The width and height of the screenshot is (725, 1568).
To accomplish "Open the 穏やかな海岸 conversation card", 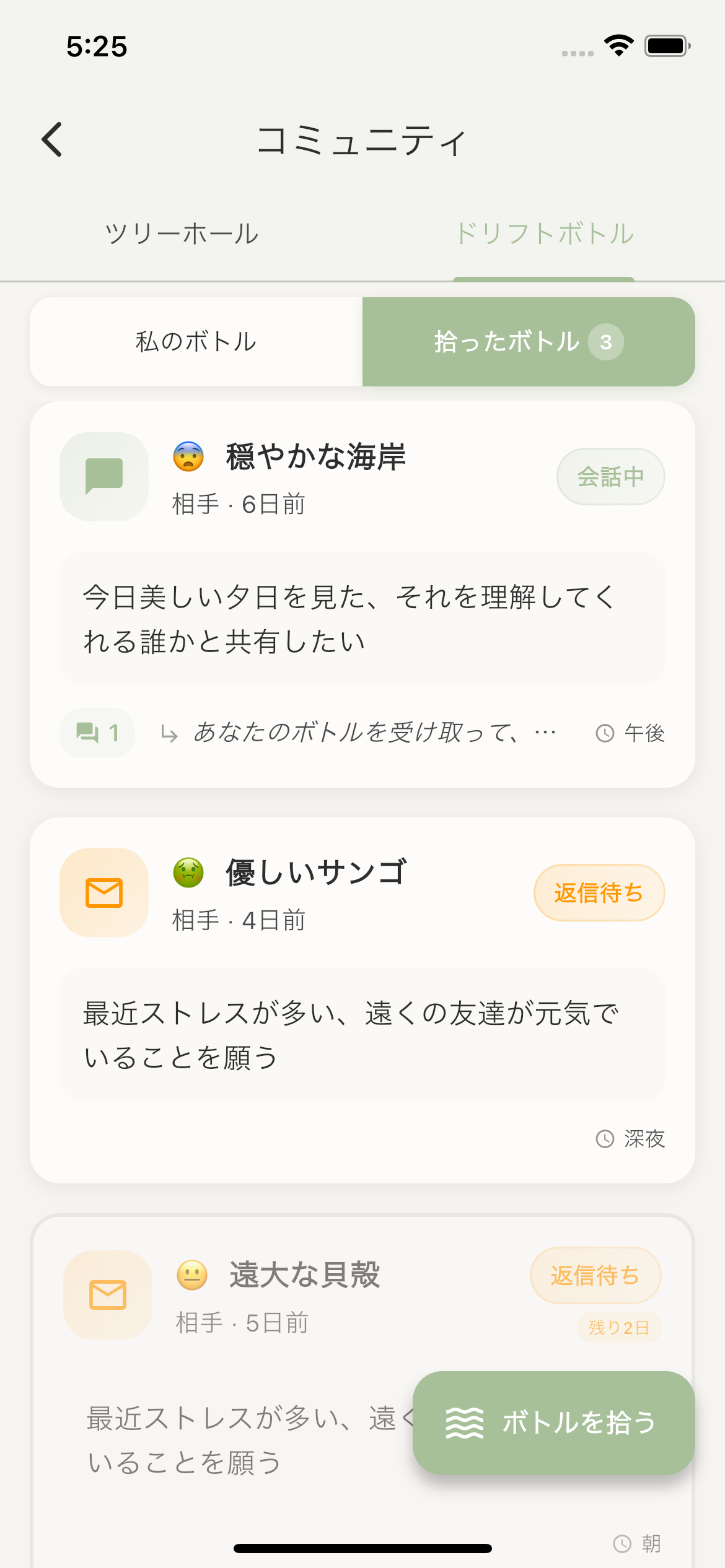I will coord(362,595).
